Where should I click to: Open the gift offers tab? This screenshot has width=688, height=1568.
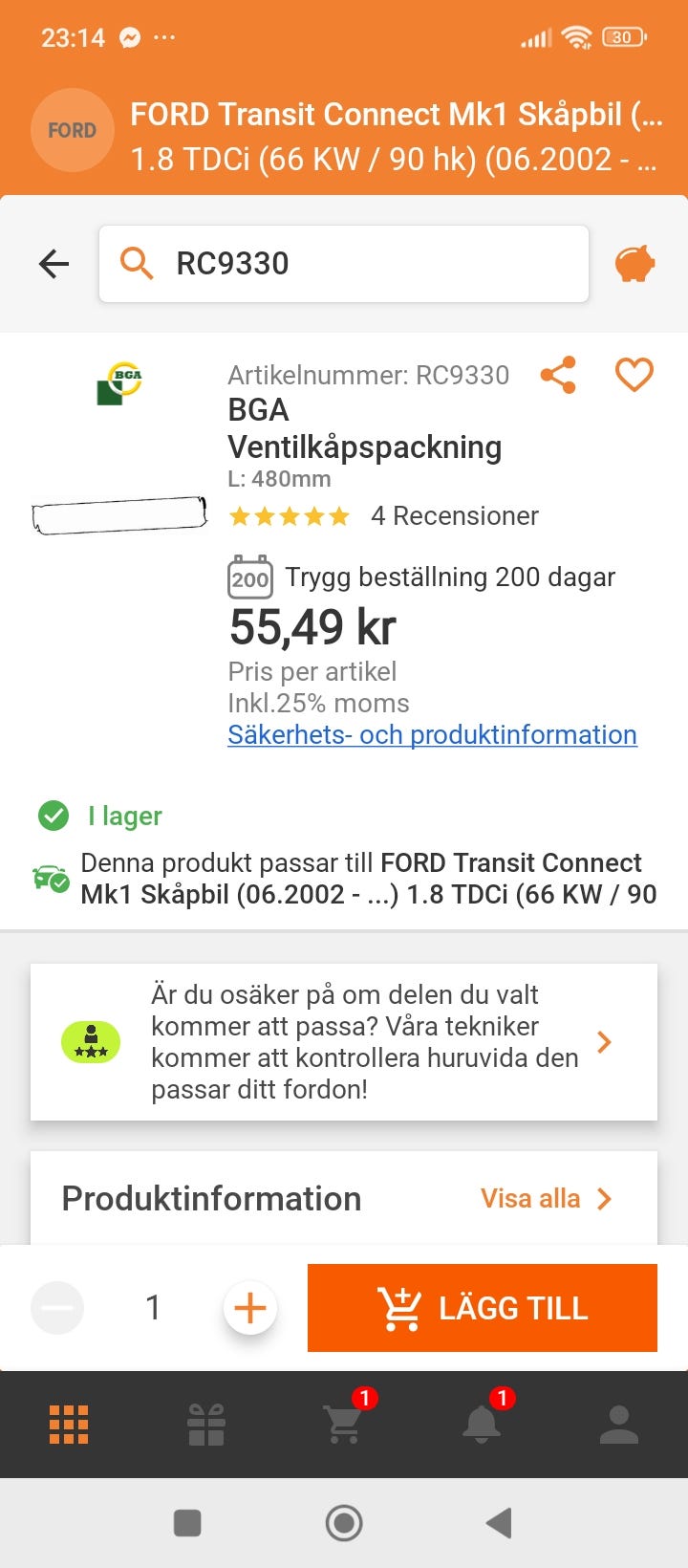click(206, 1425)
